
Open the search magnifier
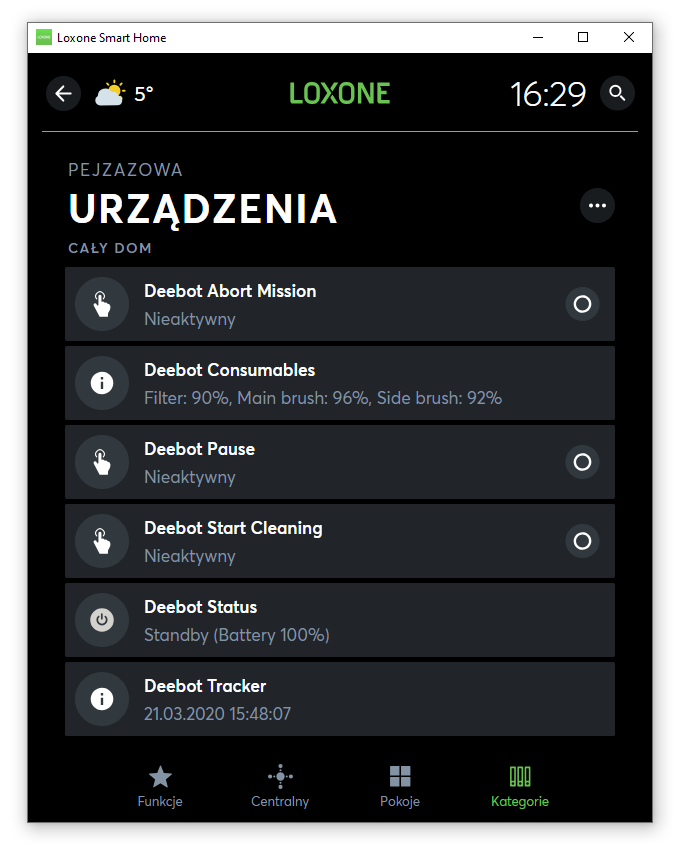617,93
